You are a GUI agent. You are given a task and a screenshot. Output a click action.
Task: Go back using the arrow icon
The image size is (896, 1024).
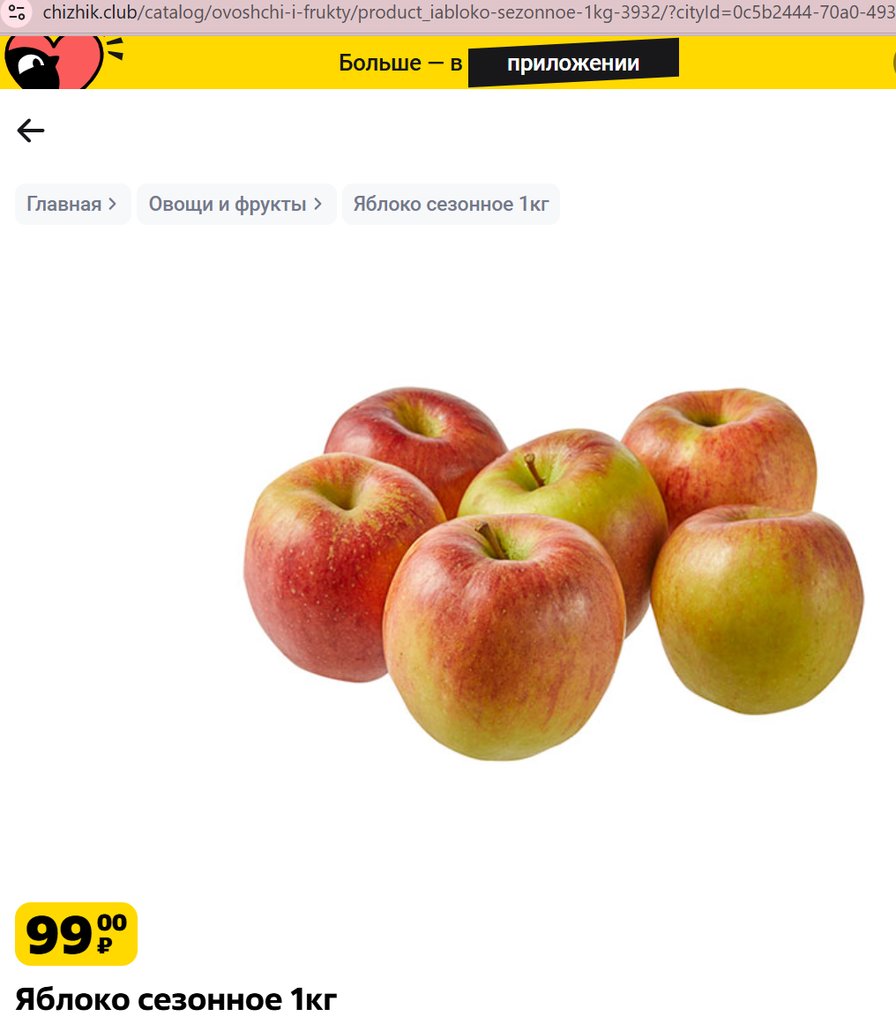(x=31, y=130)
